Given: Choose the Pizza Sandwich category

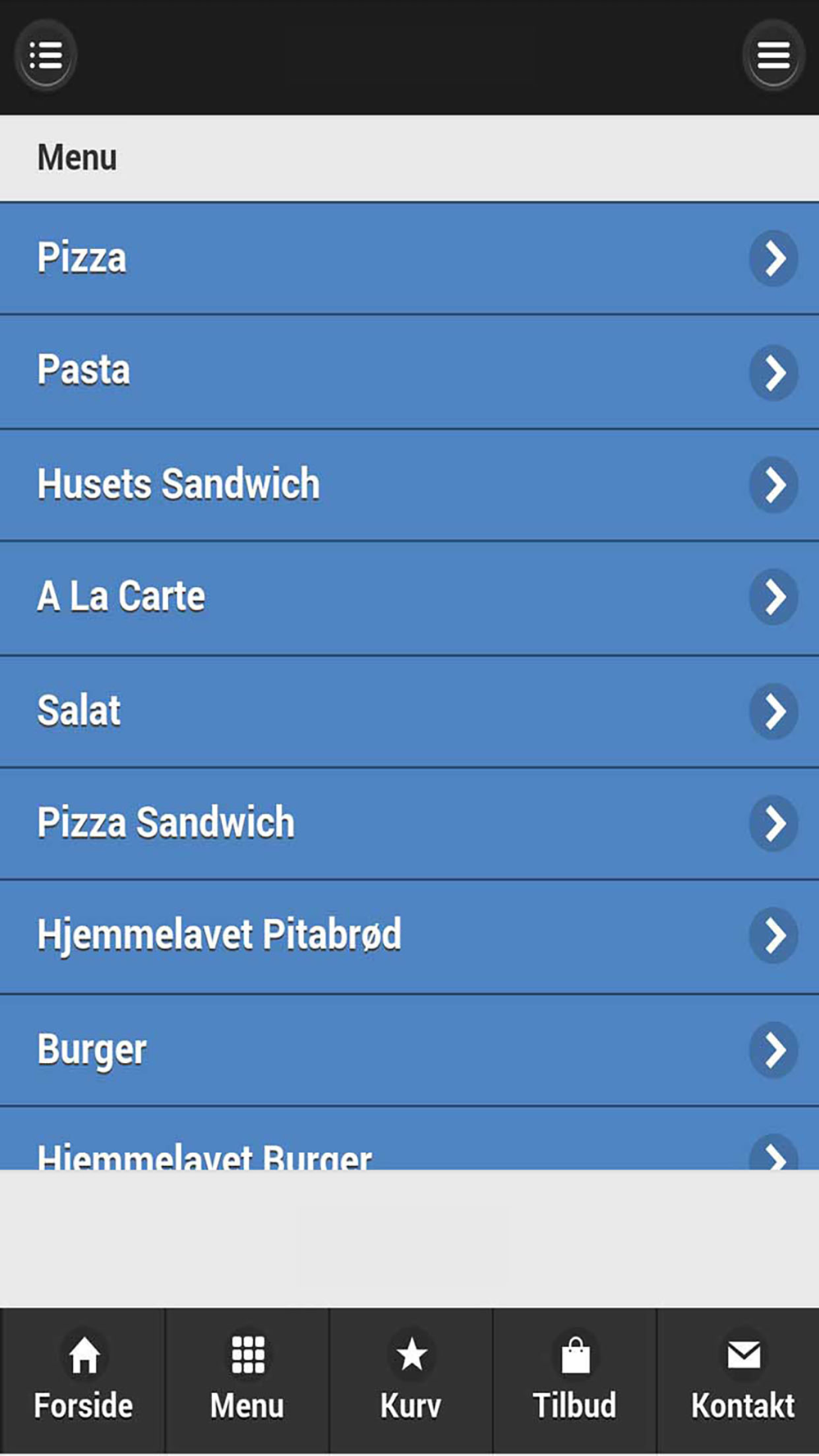Looking at the screenshot, I should click(x=409, y=823).
